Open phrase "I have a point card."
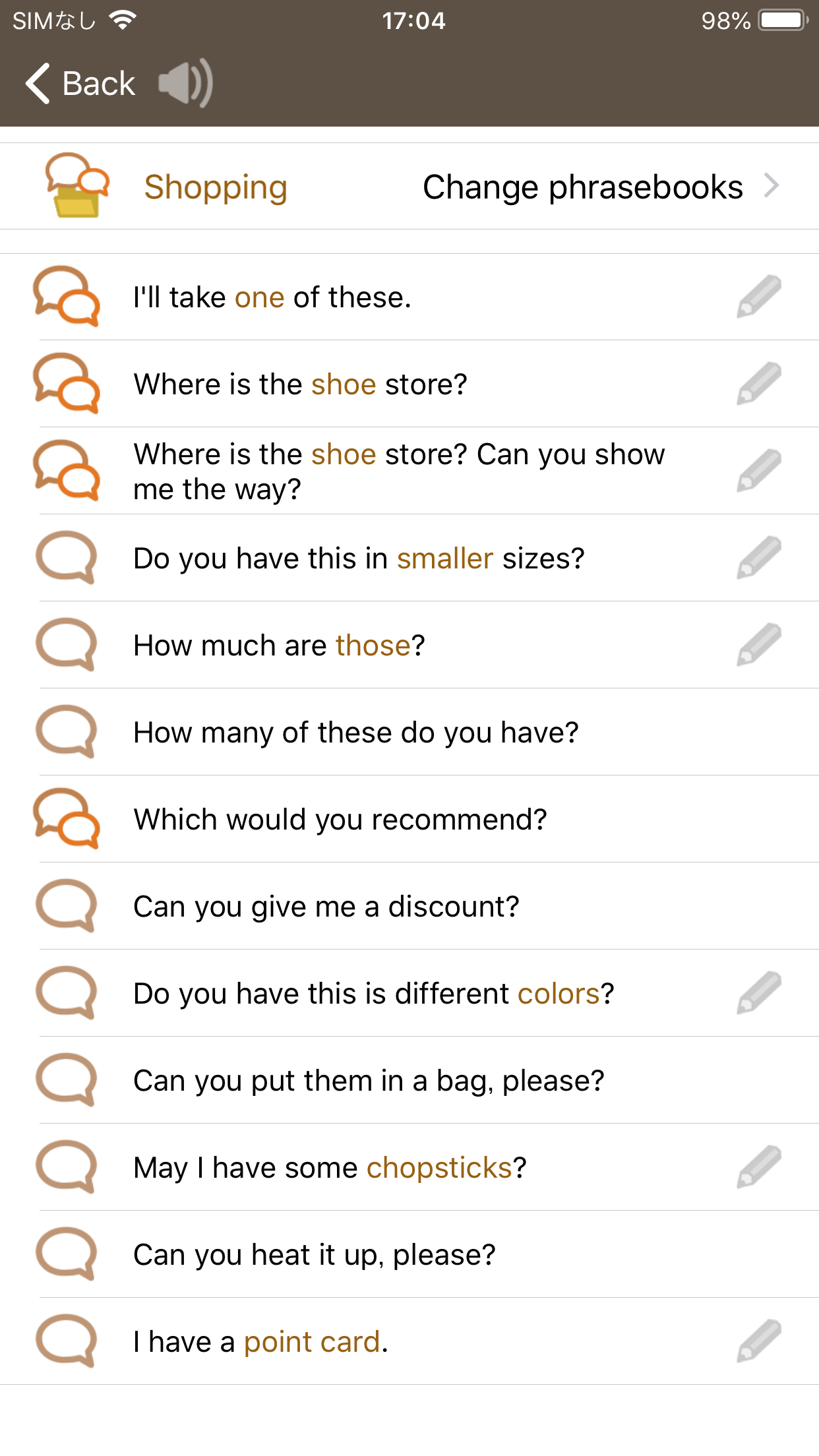819x1456 pixels. [409, 1342]
